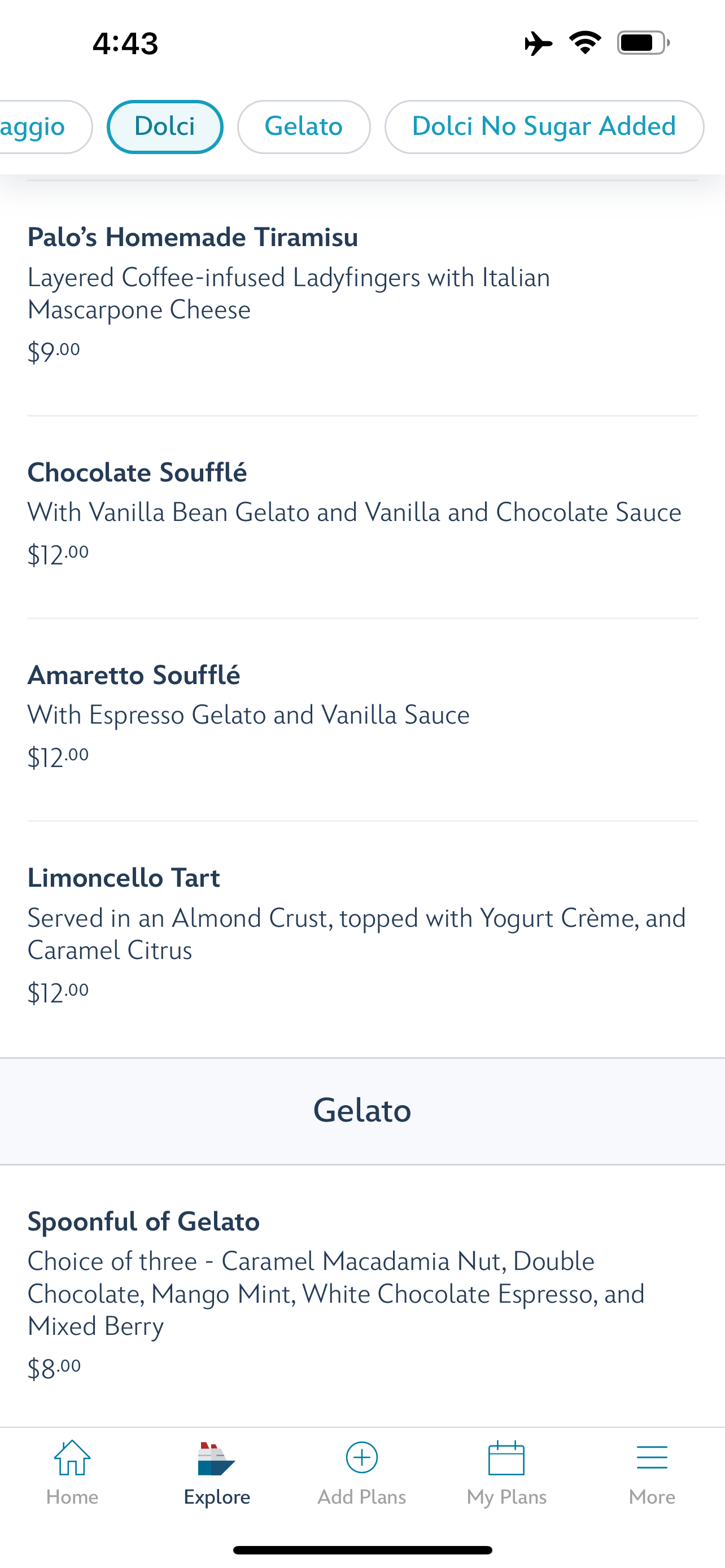The width and height of the screenshot is (725, 1568).
Task: Open the More menu tab
Action: click(x=652, y=1472)
